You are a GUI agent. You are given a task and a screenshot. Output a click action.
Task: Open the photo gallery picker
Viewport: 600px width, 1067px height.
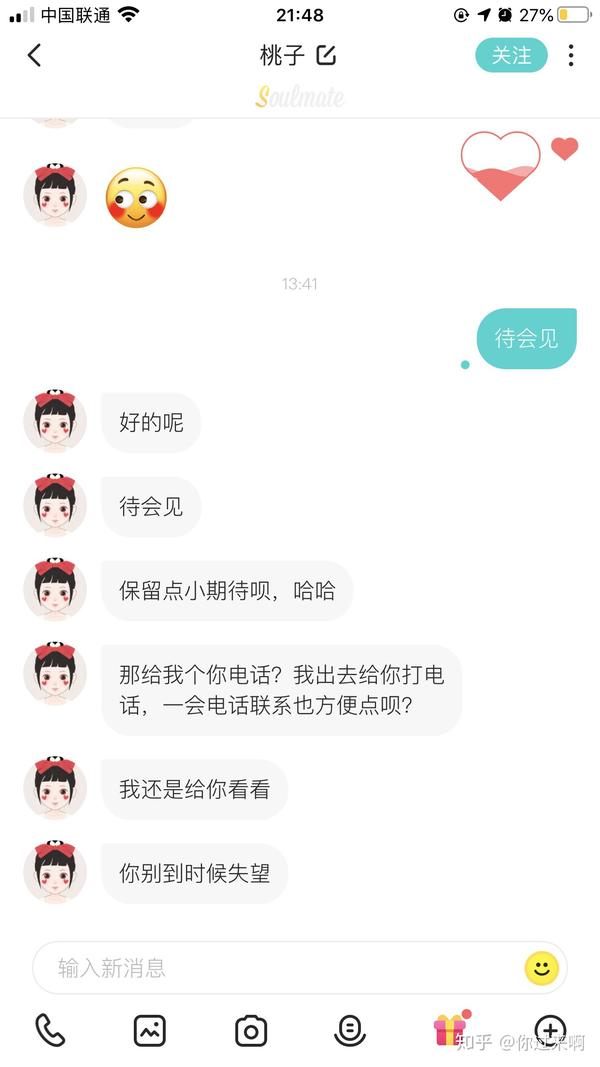pos(150,1030)
